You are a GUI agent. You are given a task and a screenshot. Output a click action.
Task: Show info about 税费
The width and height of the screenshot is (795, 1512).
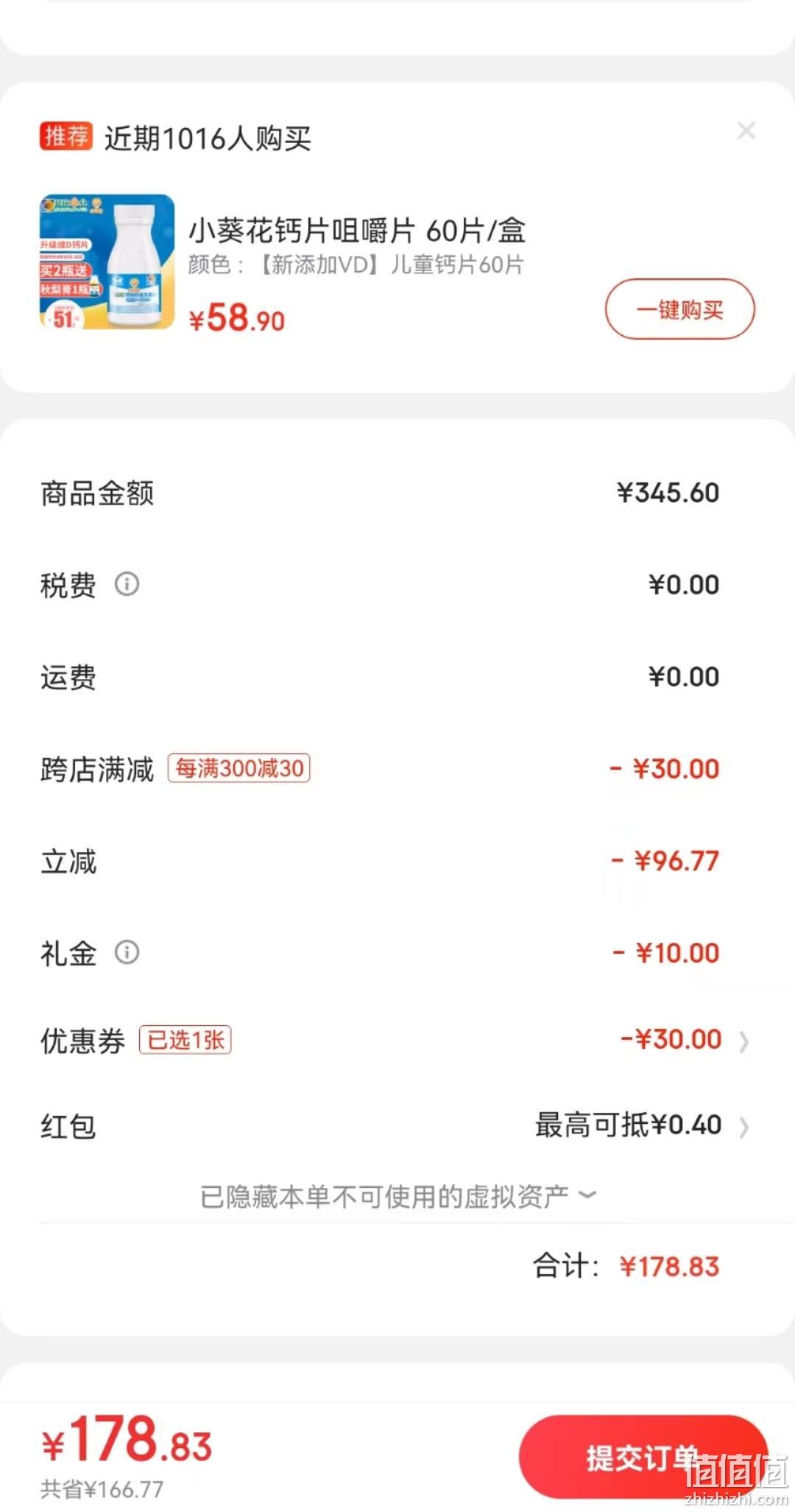pos(127,585)
